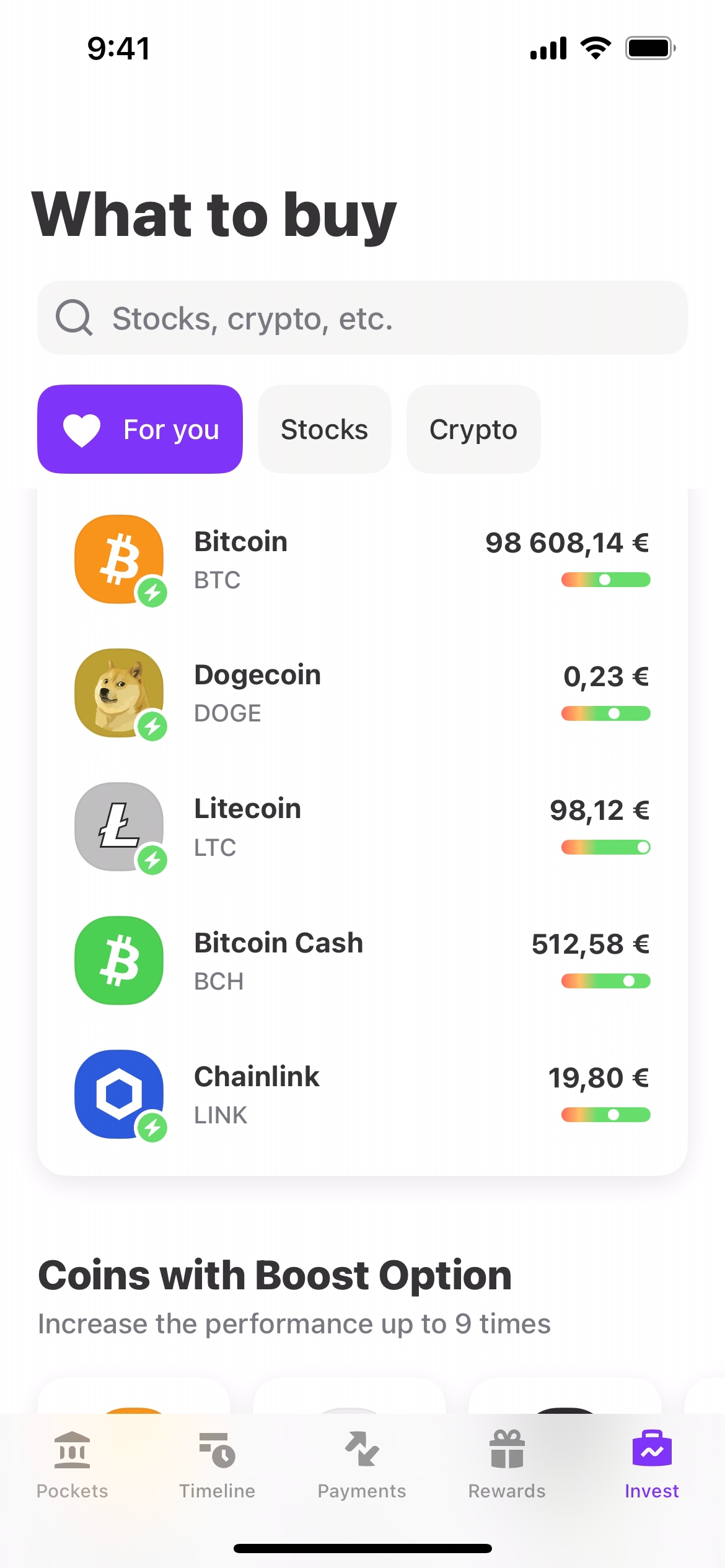
Task: Tap the Invest tab
Action: coord(652,1465)
